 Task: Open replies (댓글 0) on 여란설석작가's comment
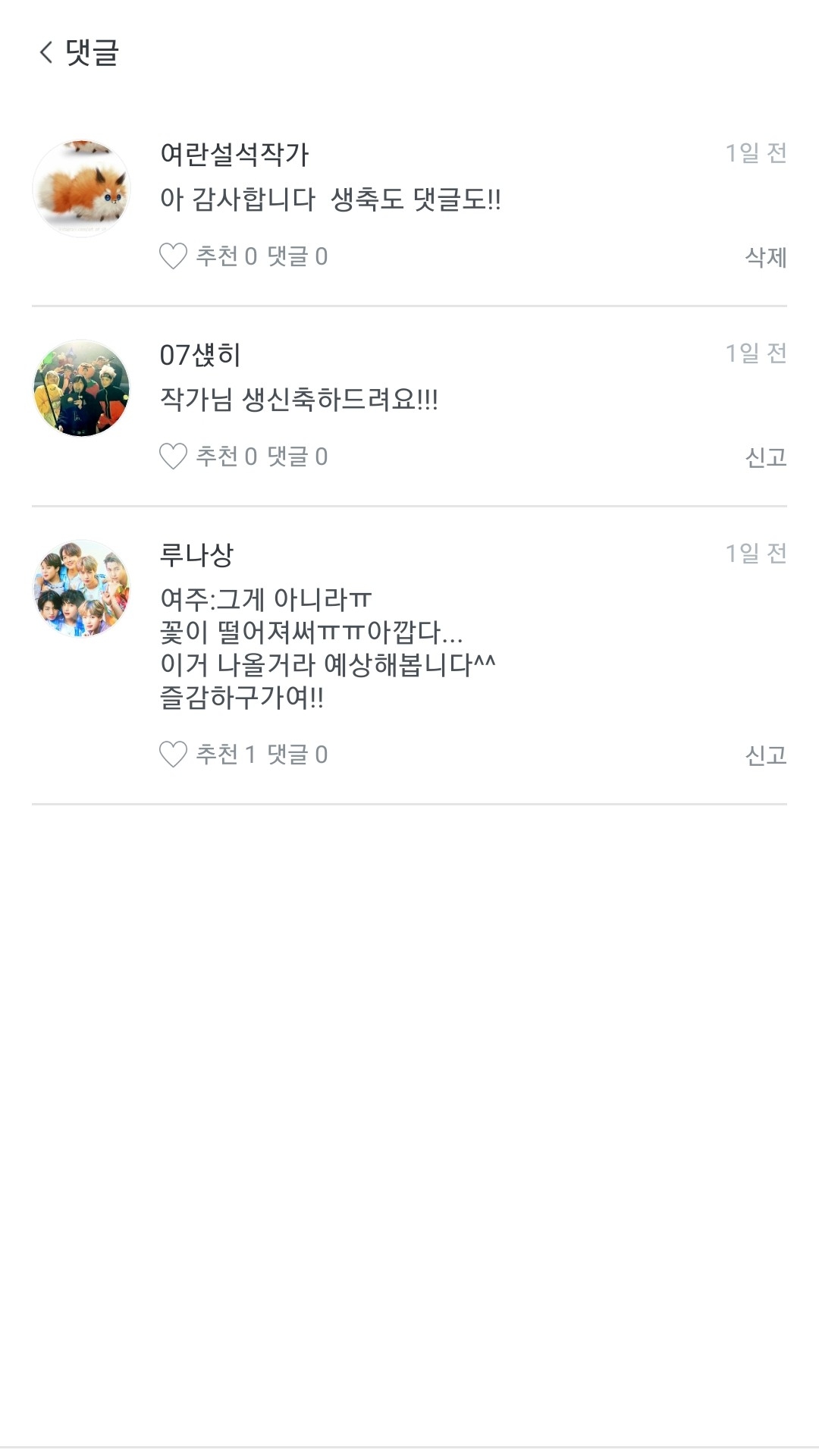click(297, 256)
